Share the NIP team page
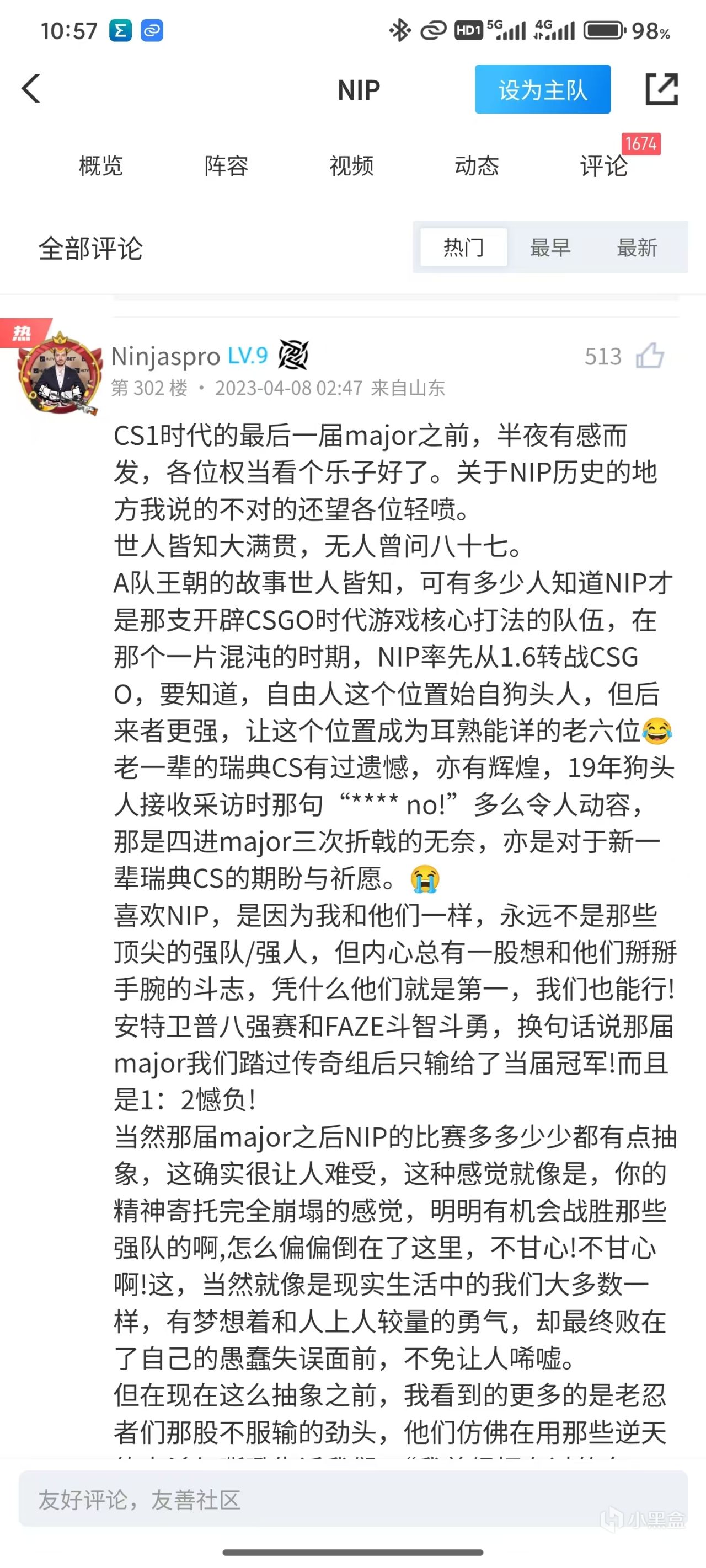Viewport: 706px width, 1568px height. click(x=661, y=89)
